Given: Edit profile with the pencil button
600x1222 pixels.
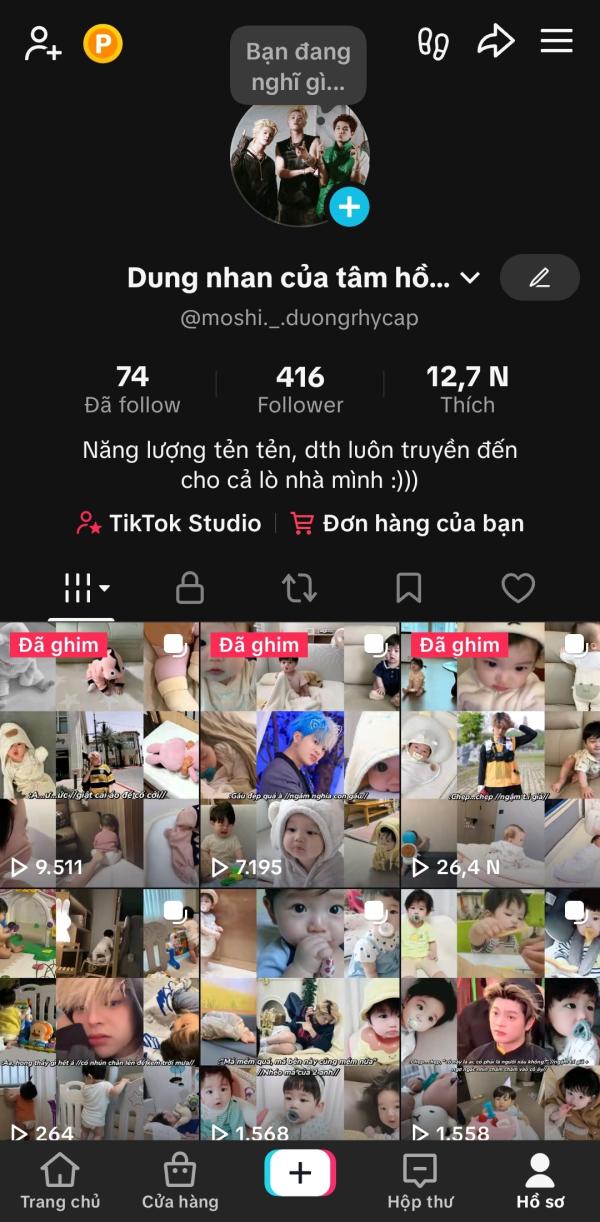Looking at the screenshot, I should pyautogui.click(x=539, y=278).
